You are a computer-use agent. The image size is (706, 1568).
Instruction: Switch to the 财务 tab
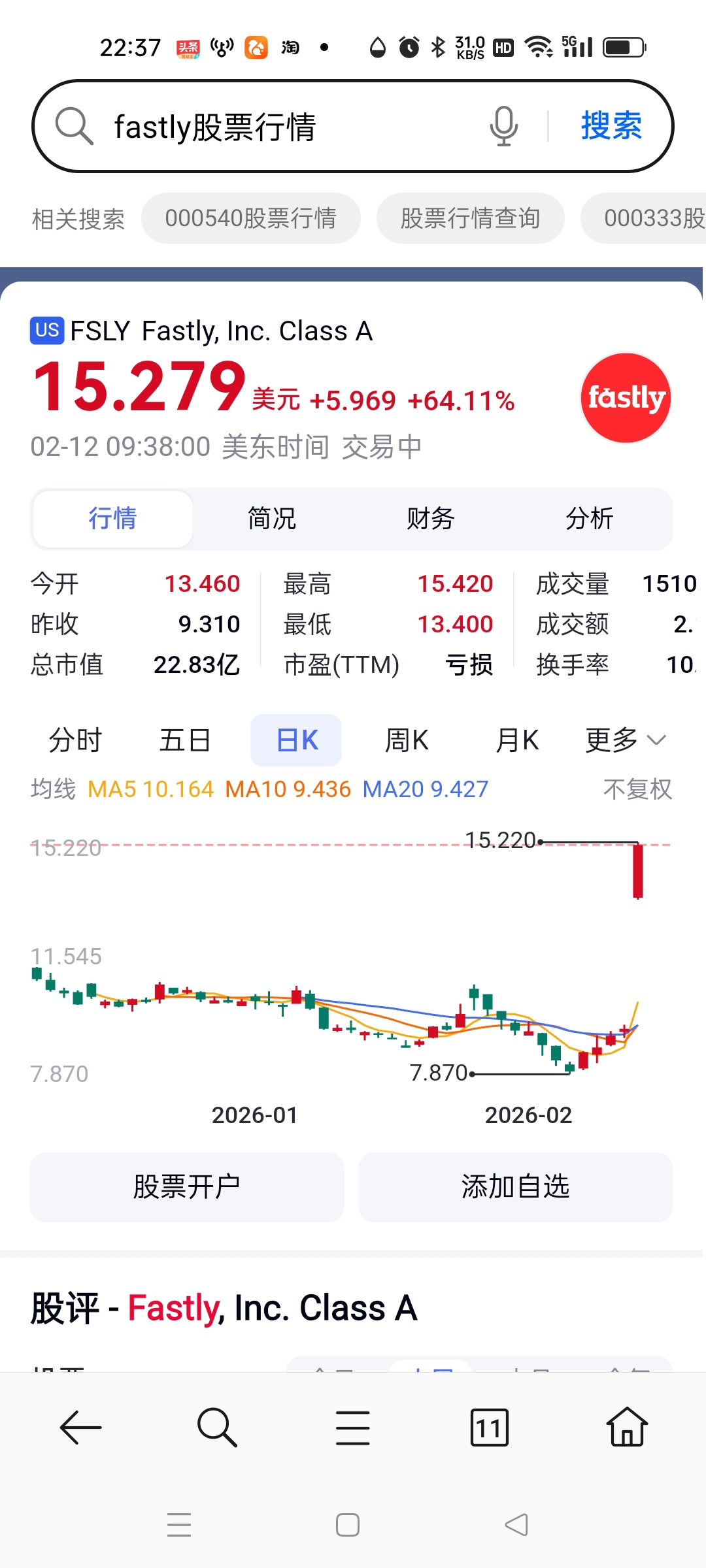(431, 519)
